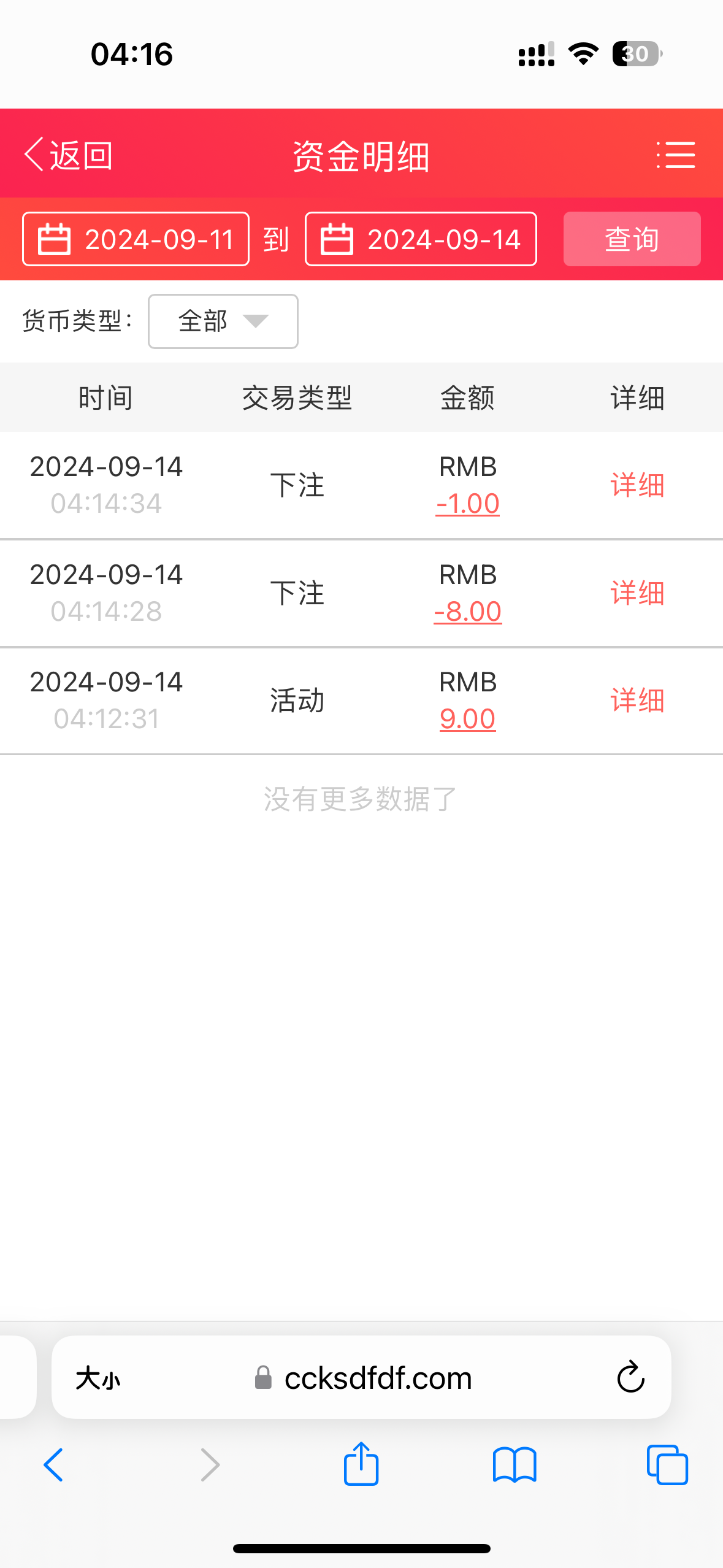Open the 大小 page settings
Screen dimensions: 723x1568
[x=98, y=1378]
